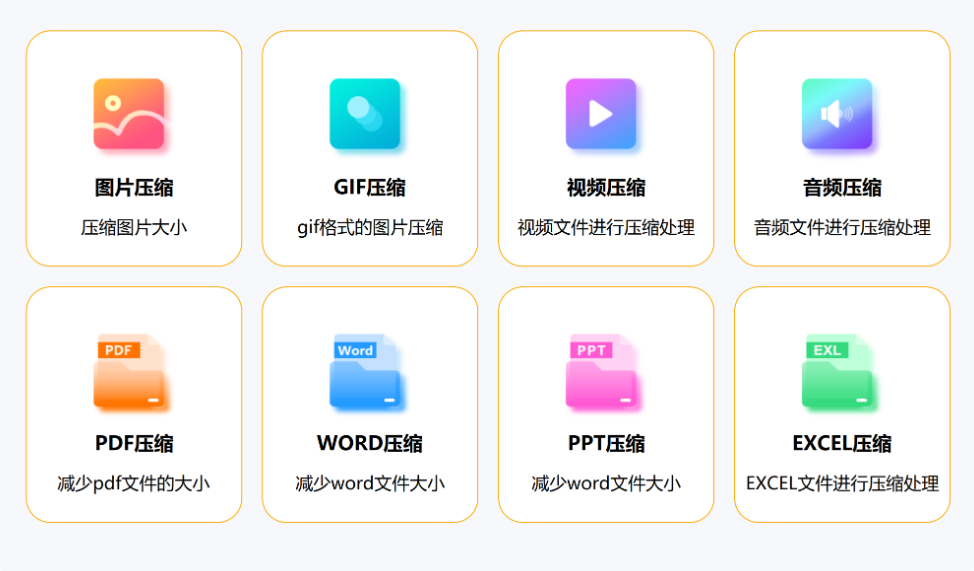Open 视频压缩 video compression

point(605,150)
